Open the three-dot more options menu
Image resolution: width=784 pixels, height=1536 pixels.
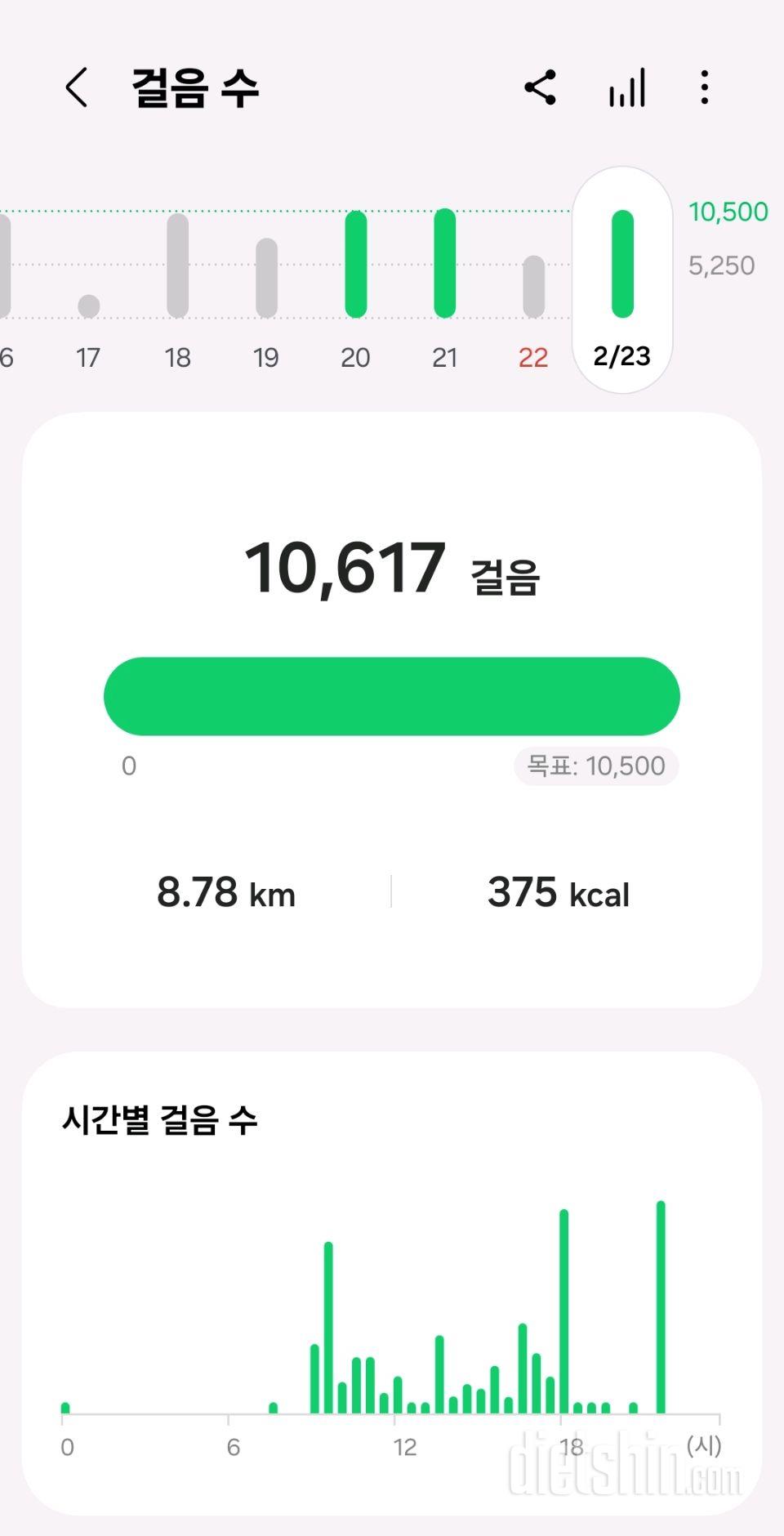click(704, 87)
